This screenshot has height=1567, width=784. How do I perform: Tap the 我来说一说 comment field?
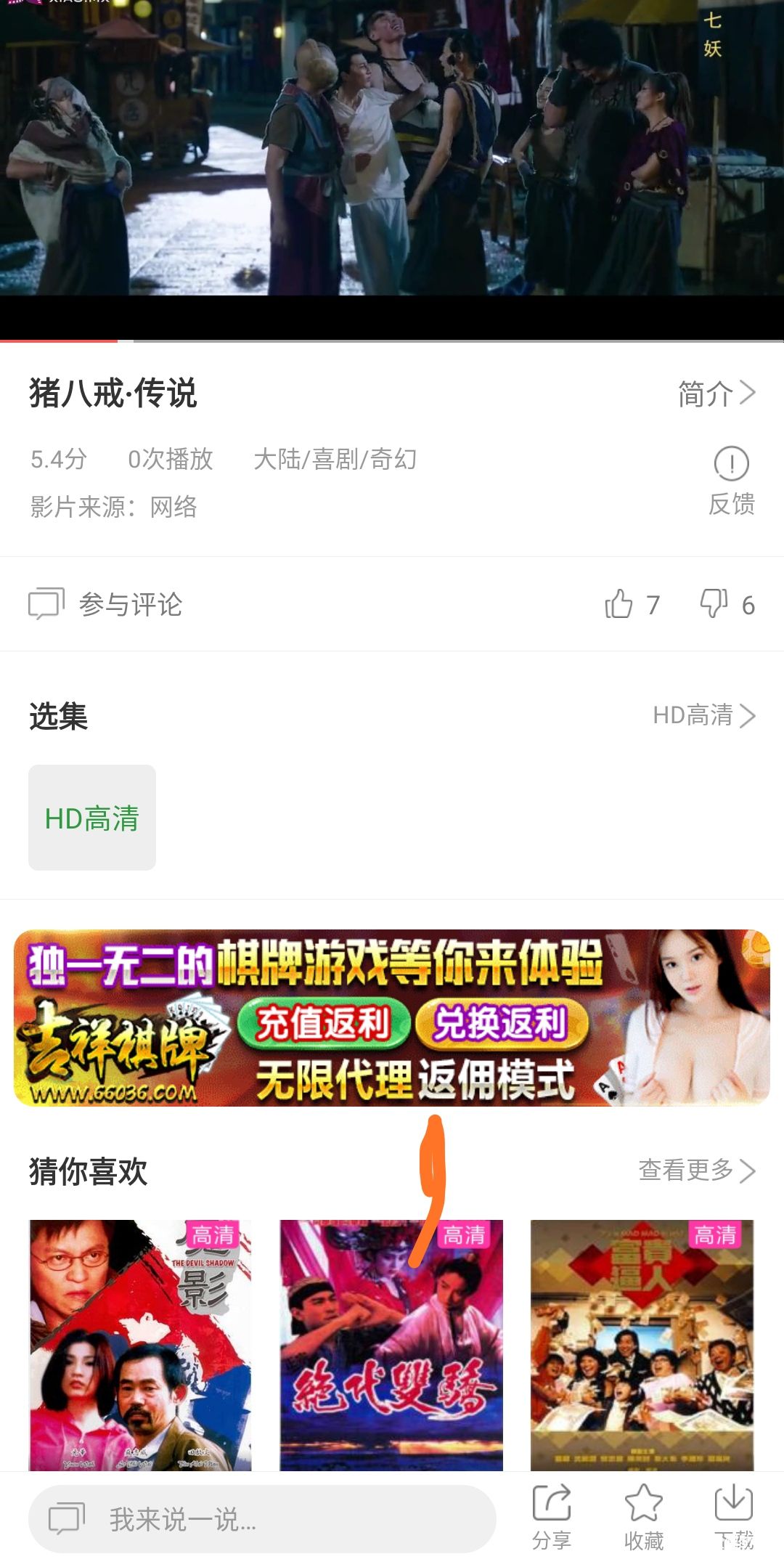coord(262,1519)
